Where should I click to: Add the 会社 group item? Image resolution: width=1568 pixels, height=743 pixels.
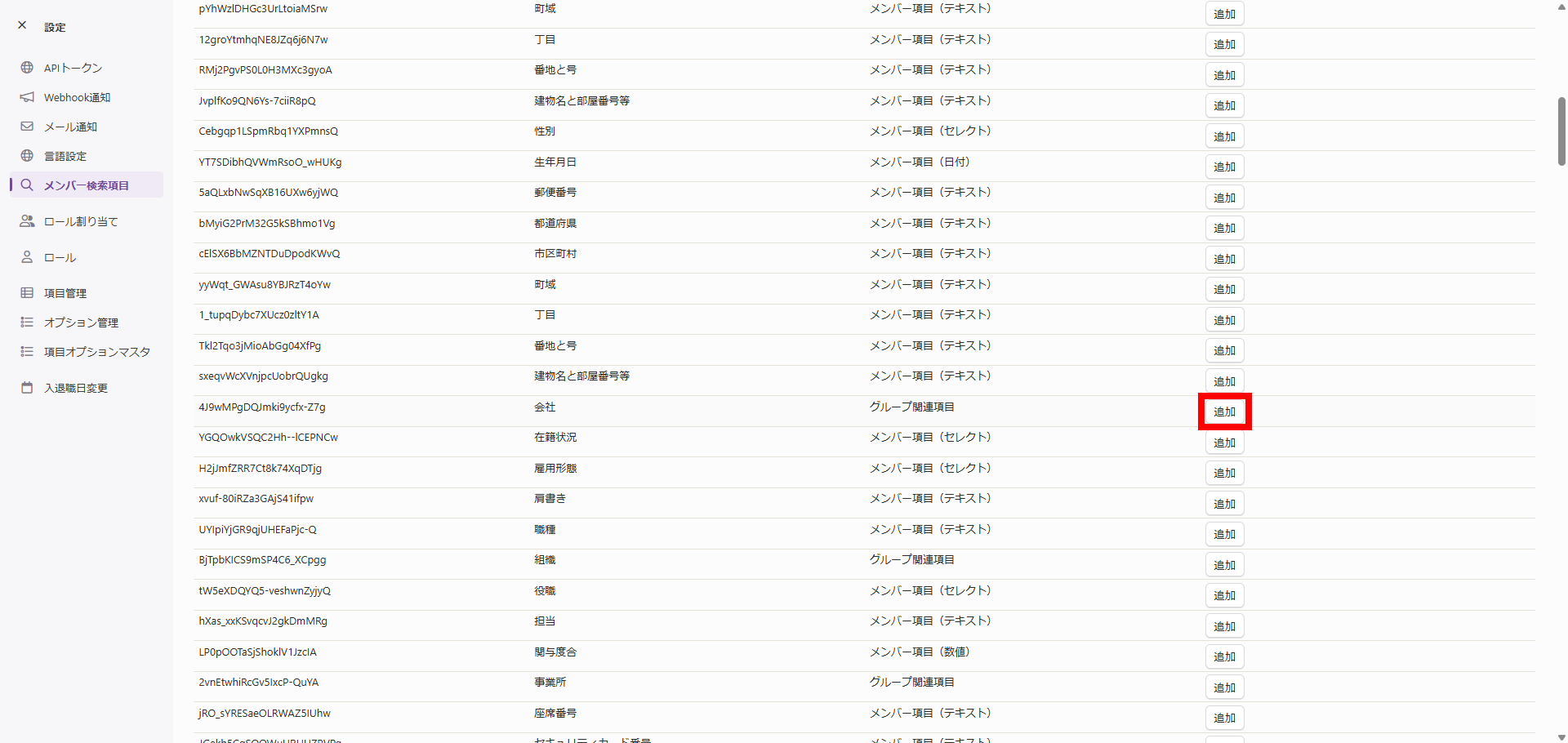click(1224, 412)
